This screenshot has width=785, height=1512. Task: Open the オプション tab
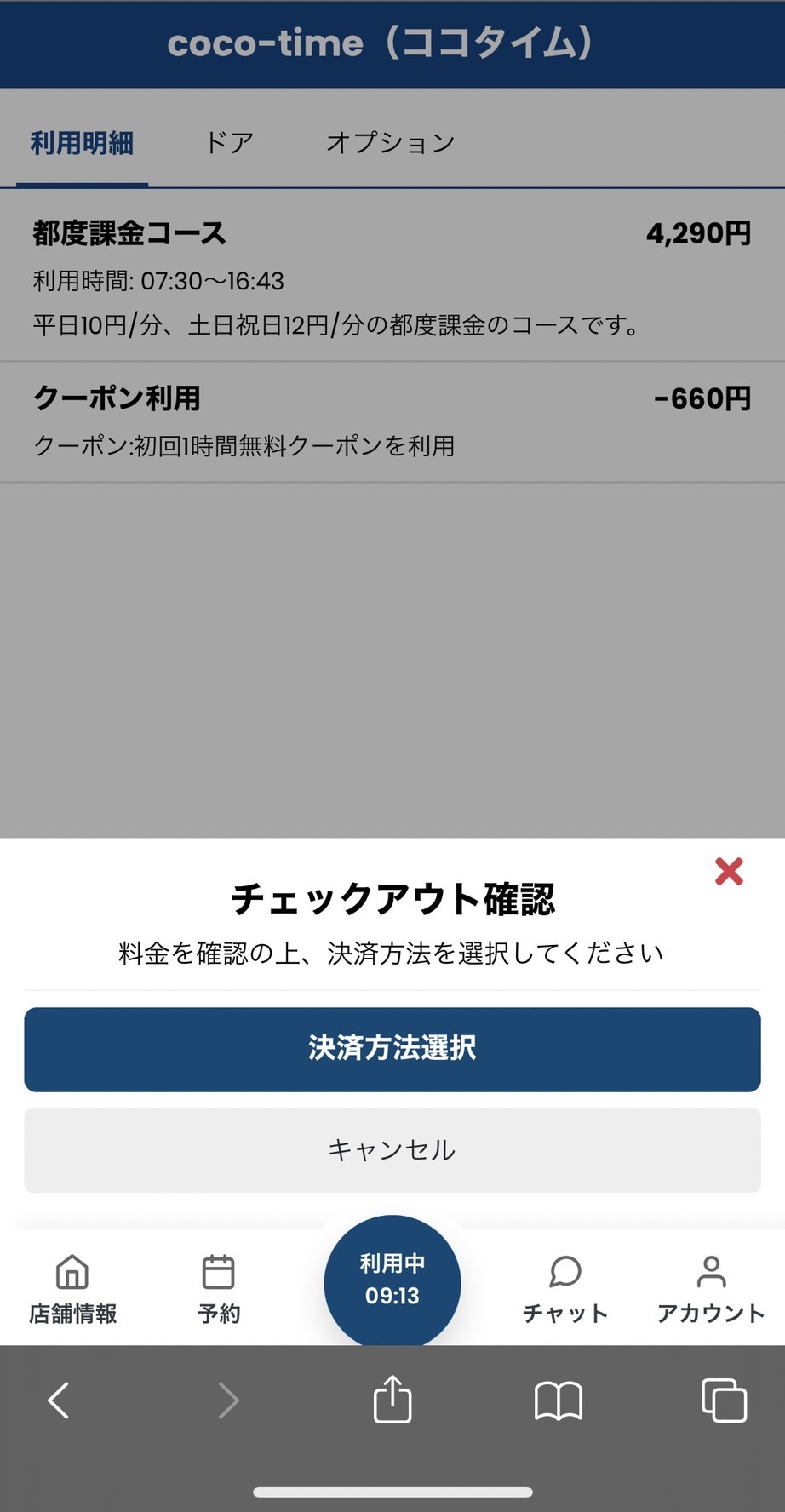click(391, 142)
